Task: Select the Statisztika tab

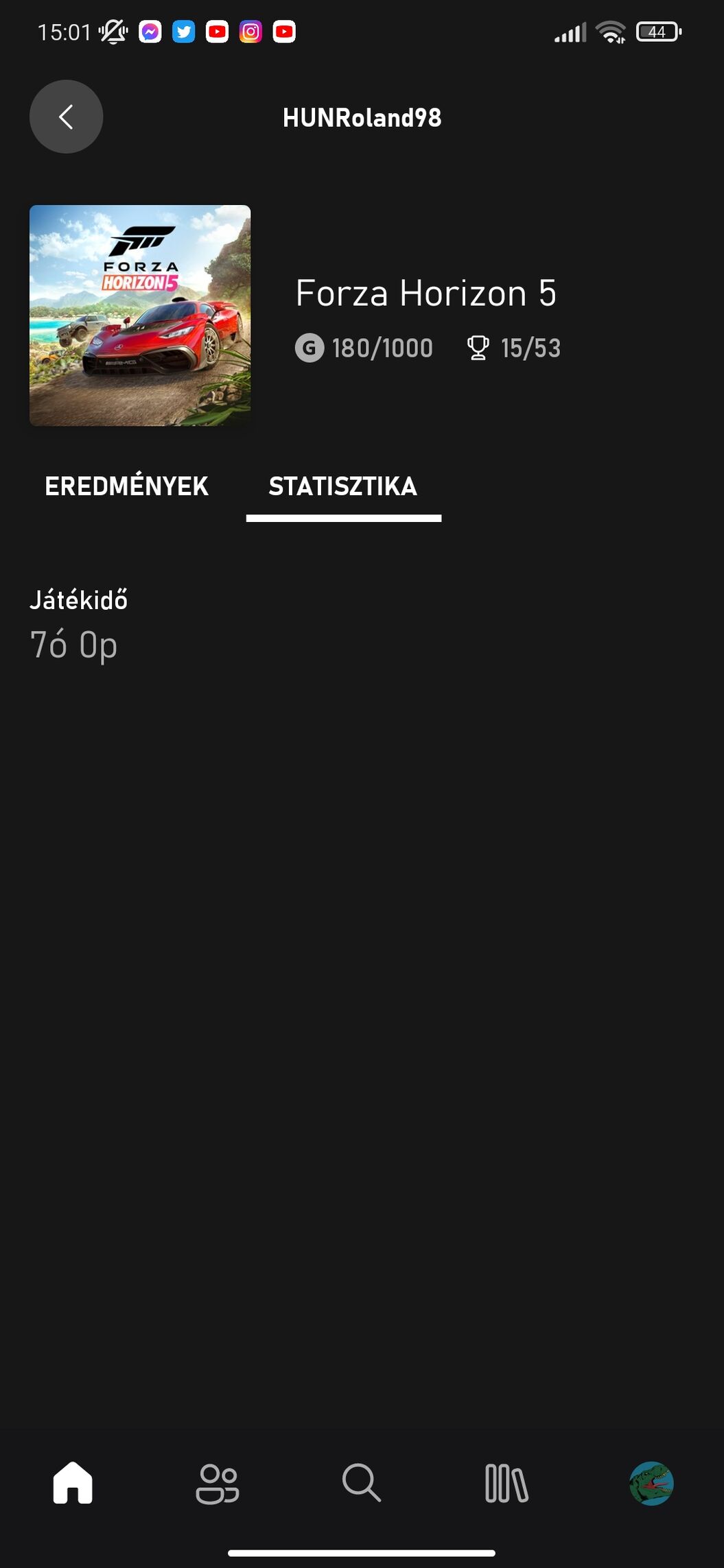Action: pos(342,486)
